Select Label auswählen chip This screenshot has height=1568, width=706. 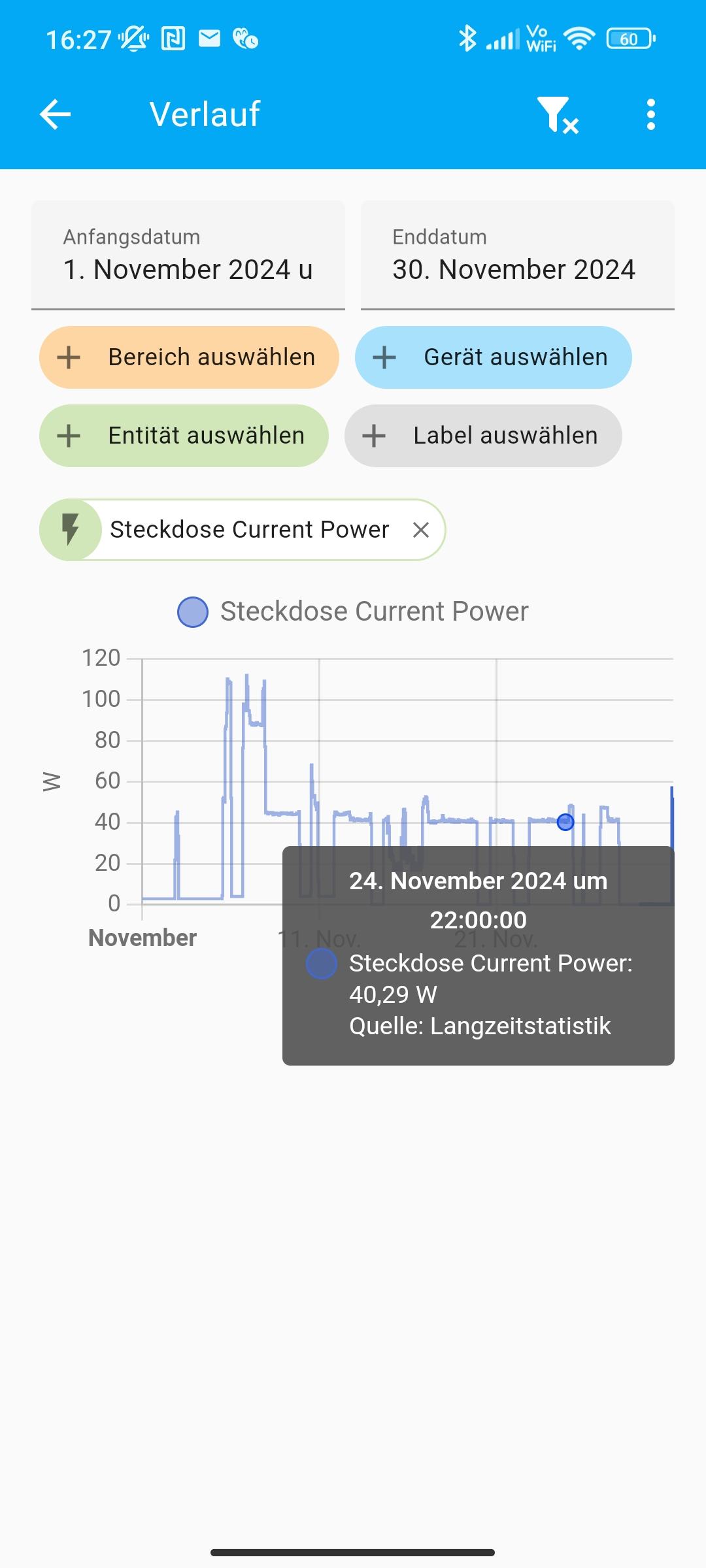point(483,436)
